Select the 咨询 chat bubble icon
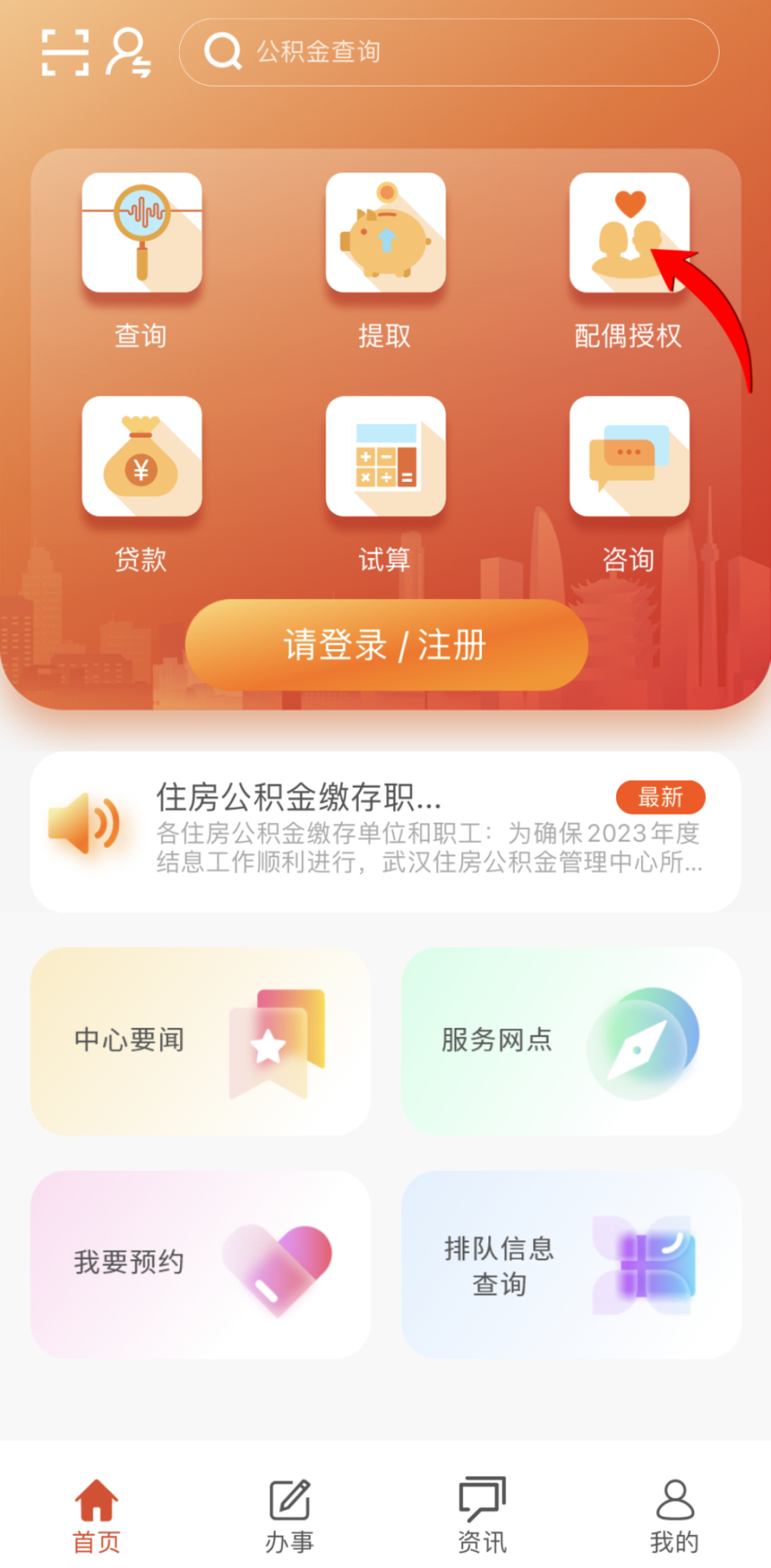771x1568 pixels. 630,458
